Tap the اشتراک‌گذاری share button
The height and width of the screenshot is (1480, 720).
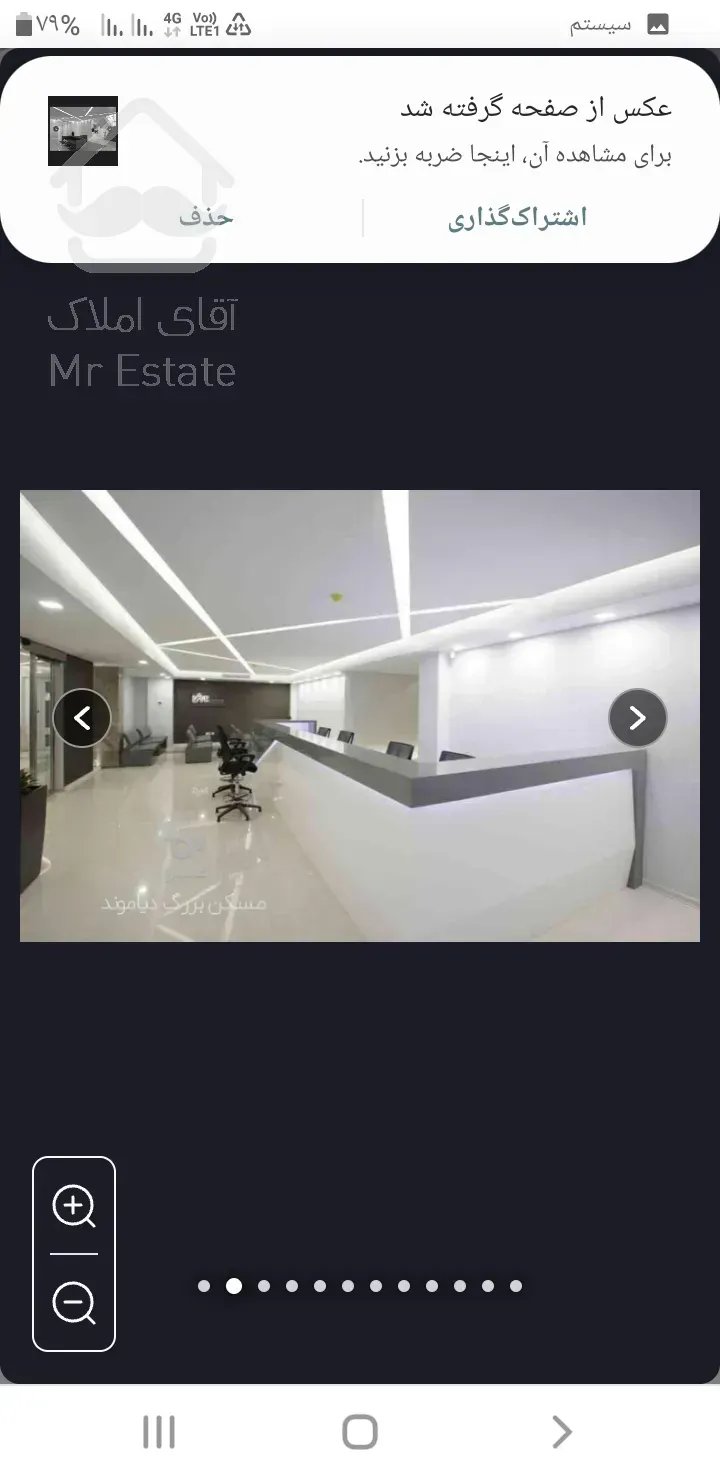click(518, 215)
